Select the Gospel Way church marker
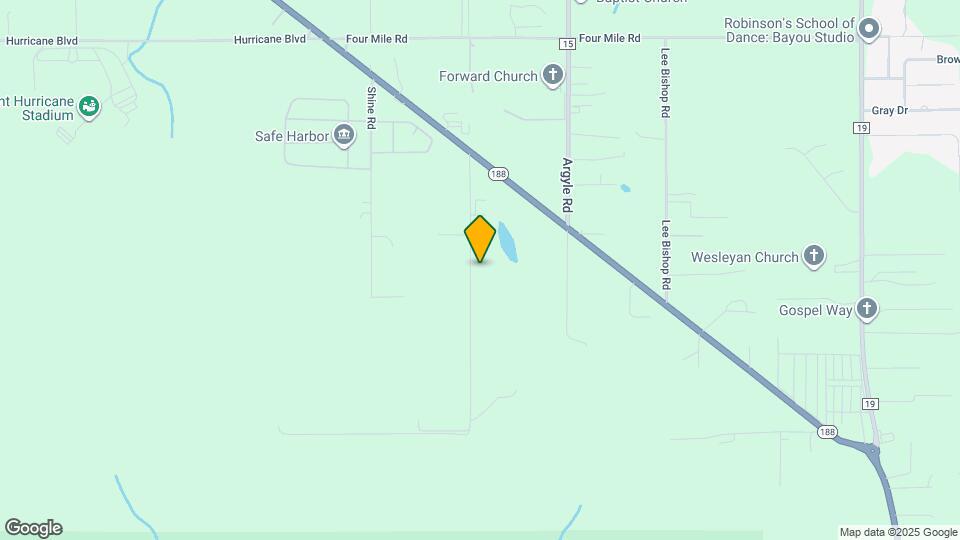 tap(867, 310)
